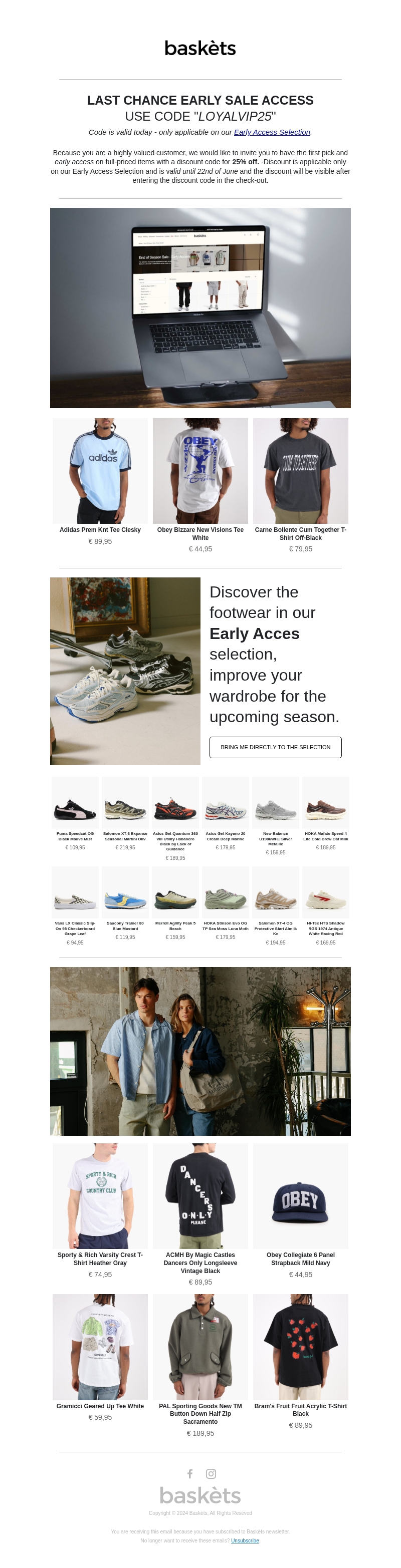This screenshot has height=1568, width=401.
Task: Open the Baskèts Instagram icon
Action: click(x=211, y=1474)
